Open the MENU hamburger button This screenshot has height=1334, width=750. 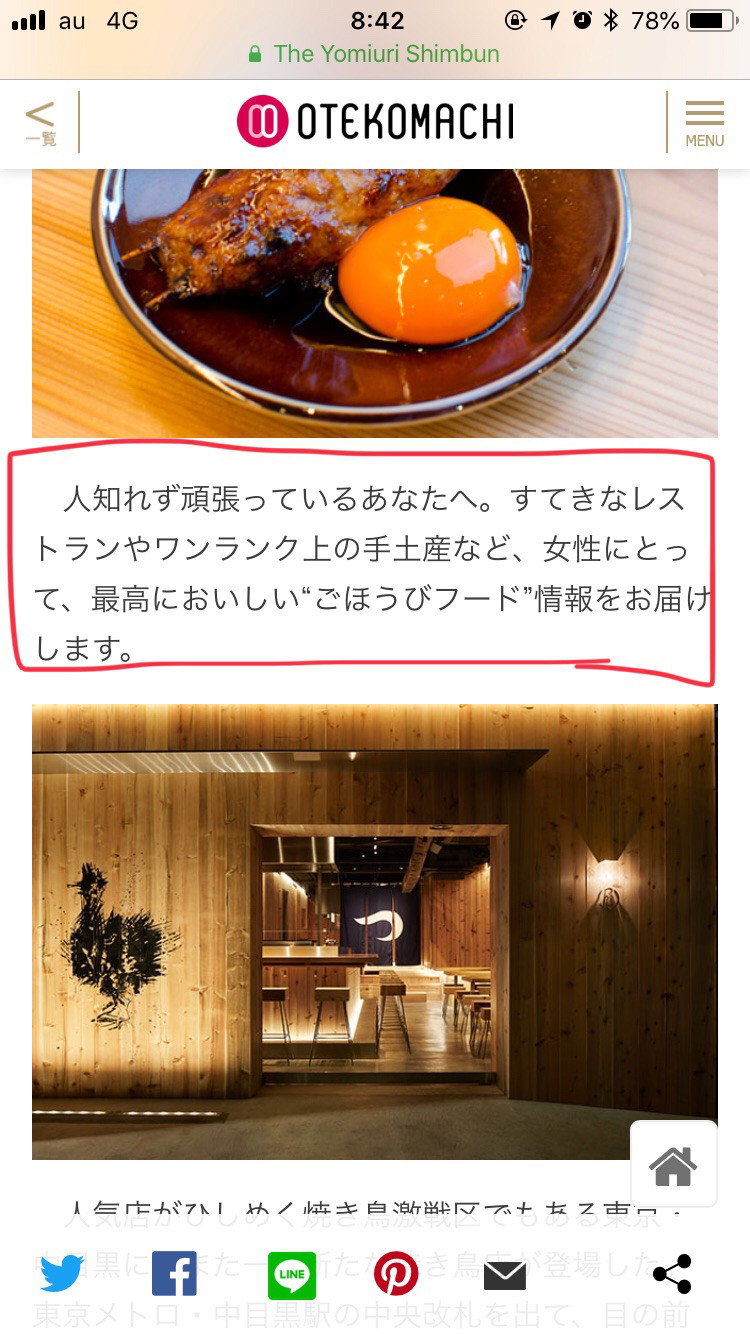tap(704, 122)
